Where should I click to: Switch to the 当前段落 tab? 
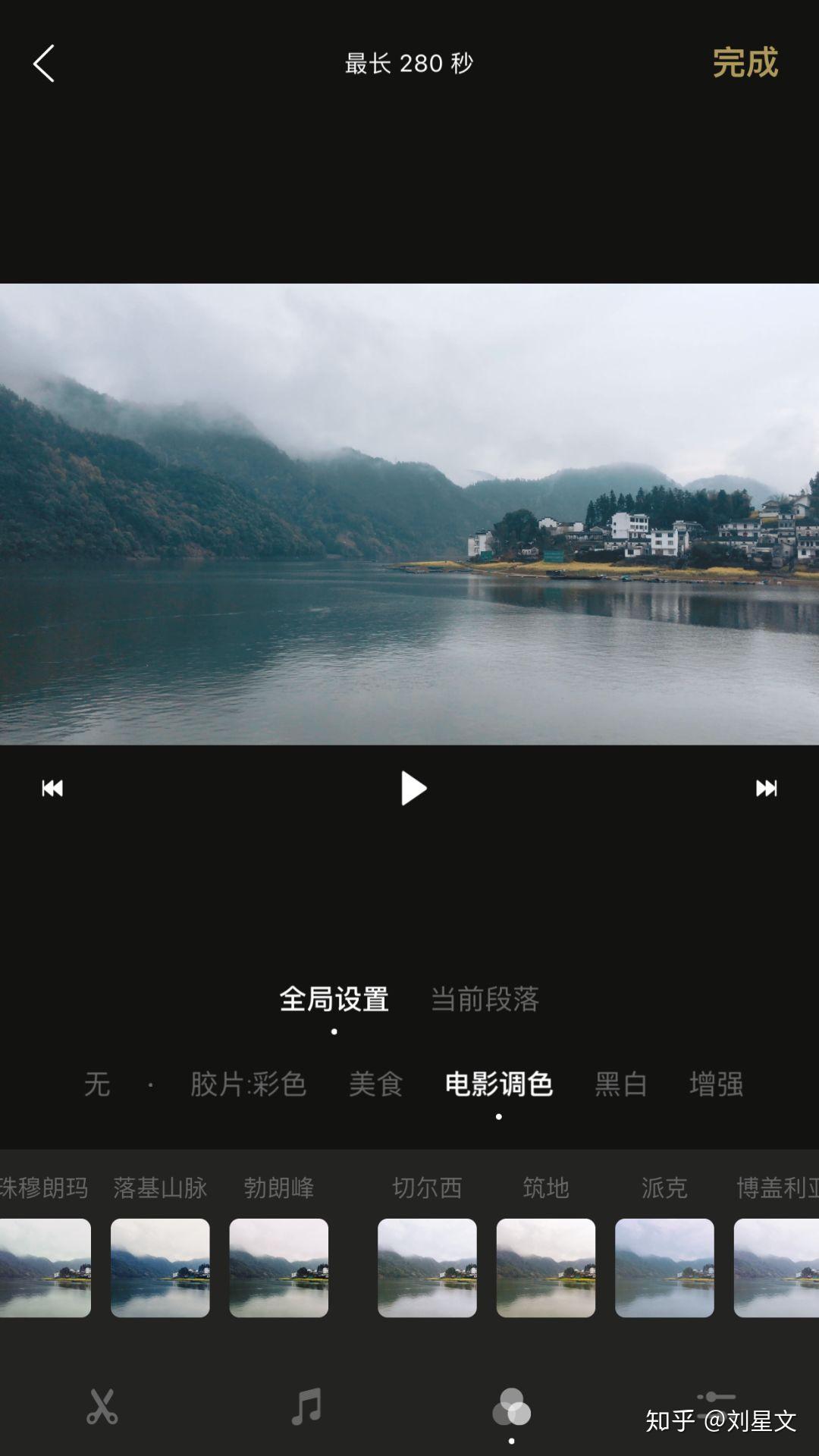pos(485,999)
